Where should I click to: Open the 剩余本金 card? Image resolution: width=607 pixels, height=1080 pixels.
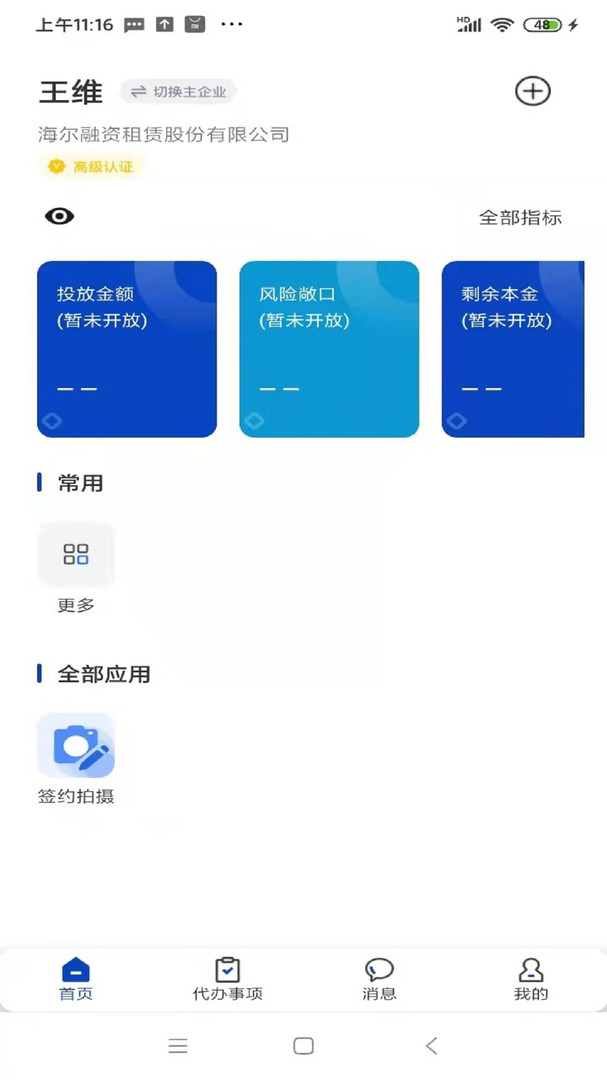tap(513, 349)
